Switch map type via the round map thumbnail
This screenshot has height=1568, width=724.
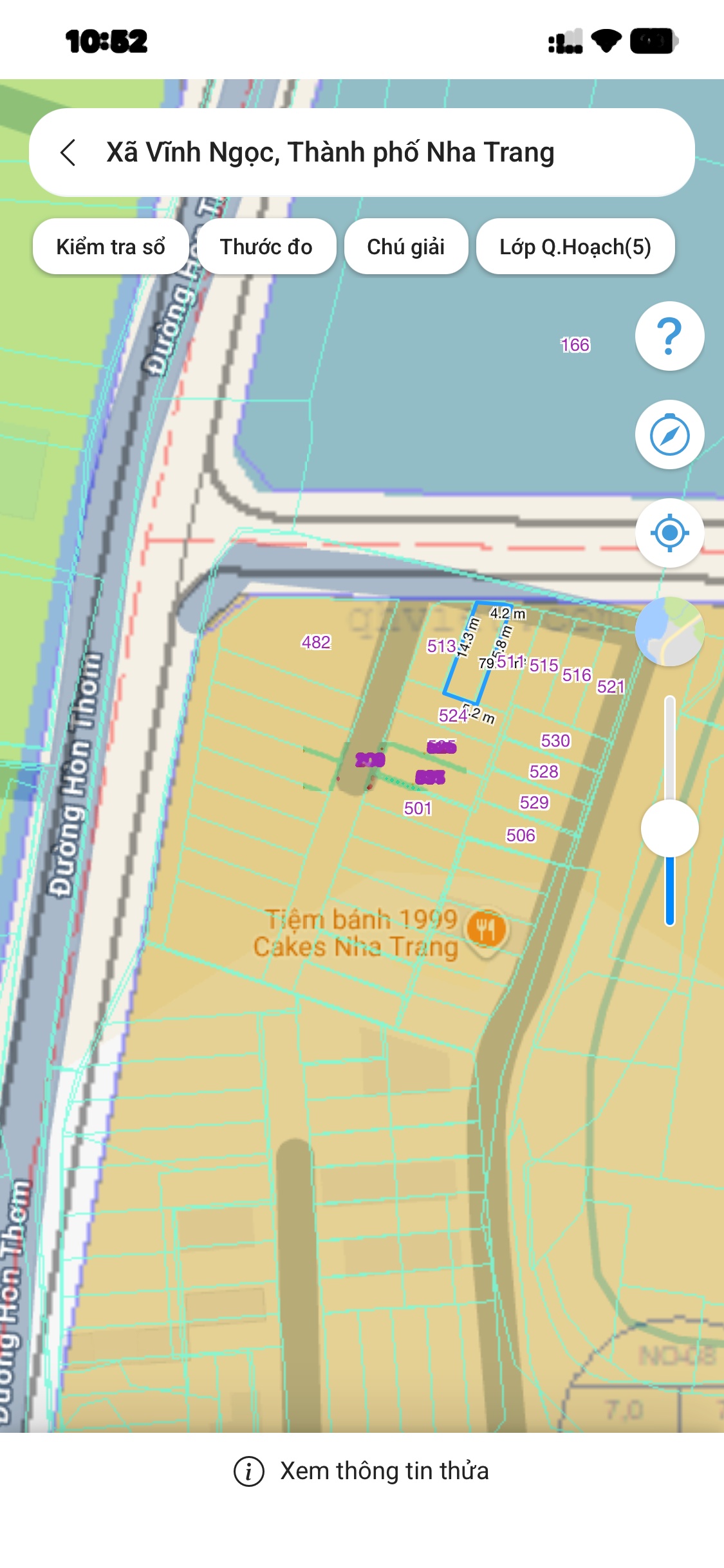point(669,631)
